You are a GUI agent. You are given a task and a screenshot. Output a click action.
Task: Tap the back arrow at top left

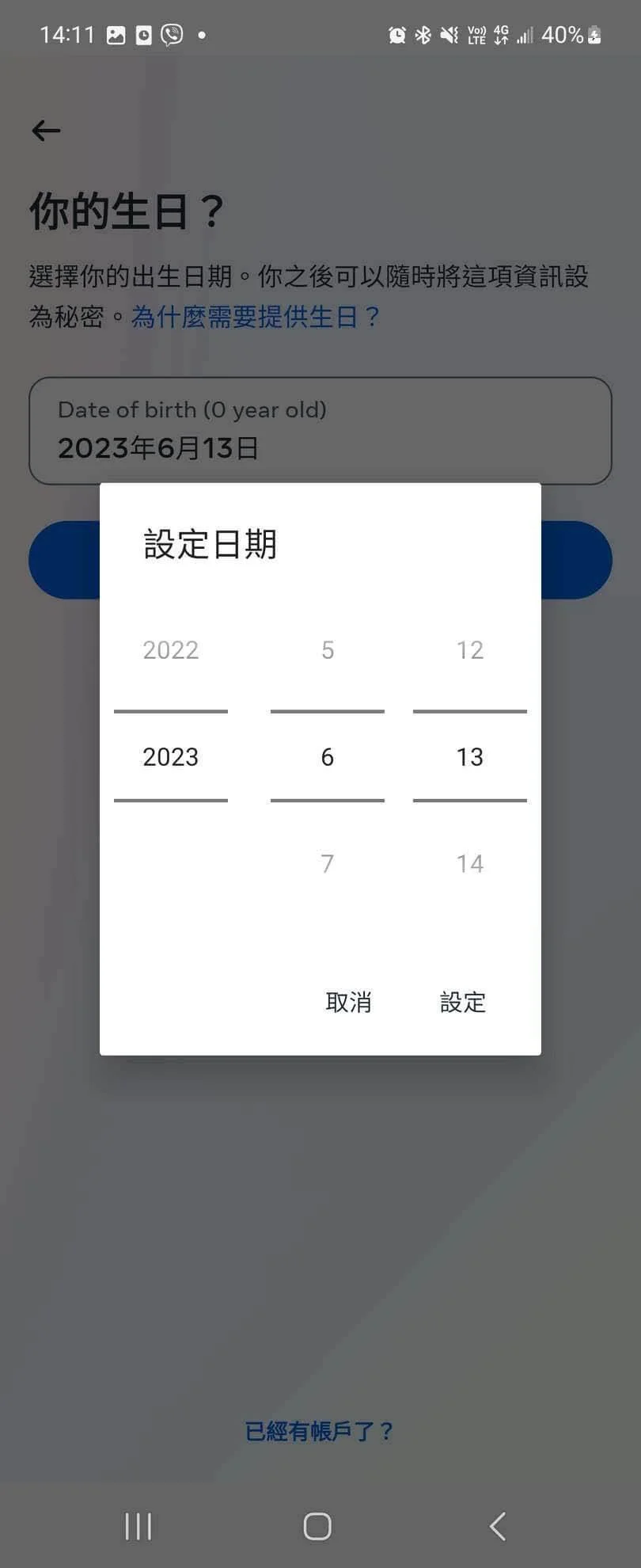45,130
